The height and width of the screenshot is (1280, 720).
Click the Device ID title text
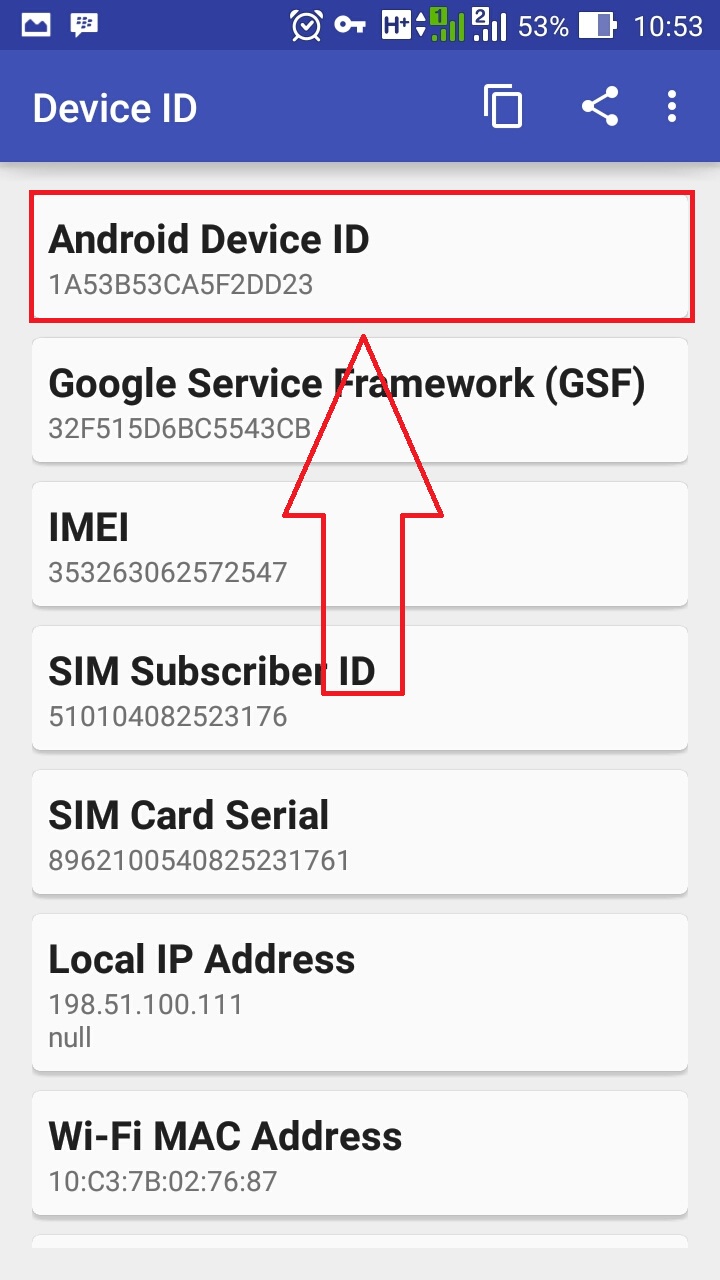tap(113, 107)
